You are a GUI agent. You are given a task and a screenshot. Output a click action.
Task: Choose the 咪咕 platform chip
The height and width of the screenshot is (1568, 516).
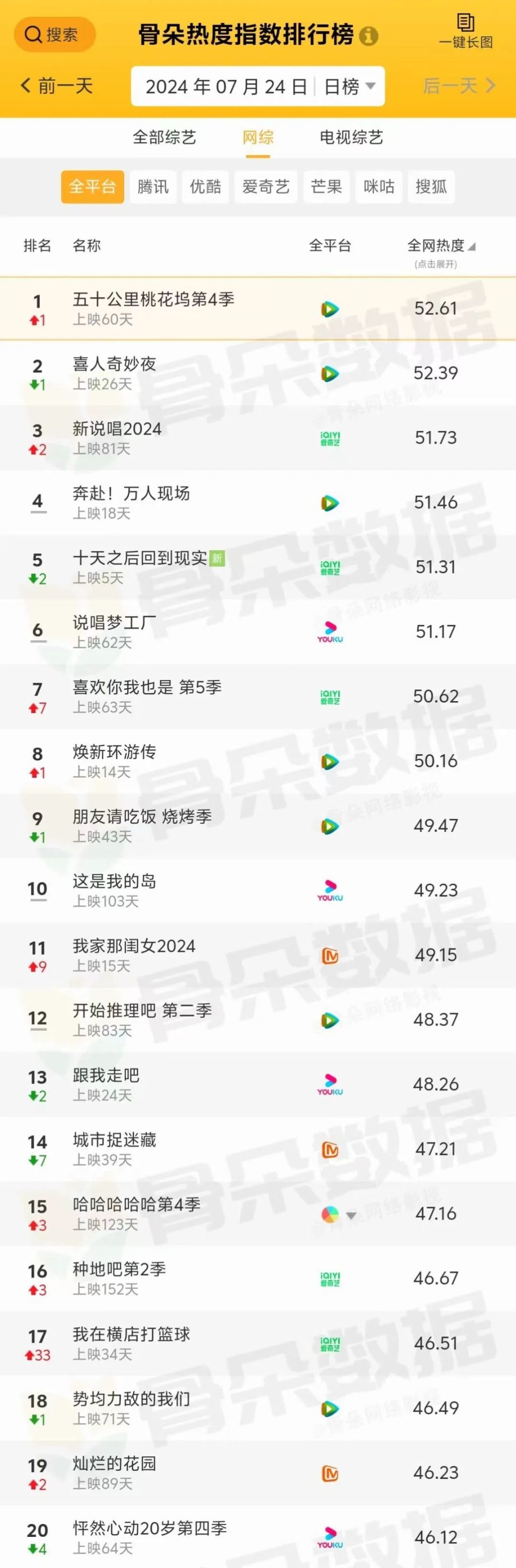point(379,187)
